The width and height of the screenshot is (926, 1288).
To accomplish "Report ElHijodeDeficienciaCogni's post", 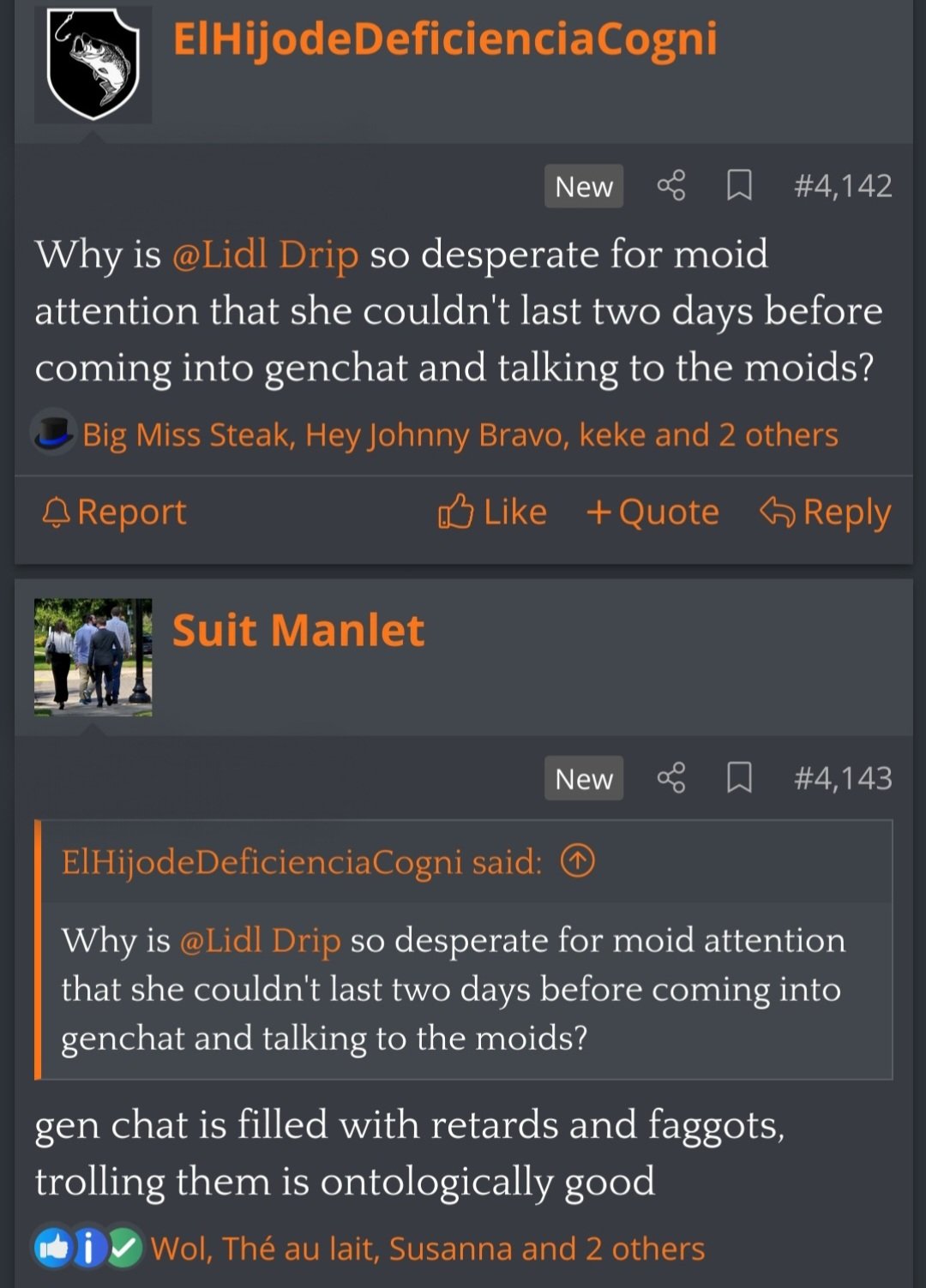I will [114, 512].
